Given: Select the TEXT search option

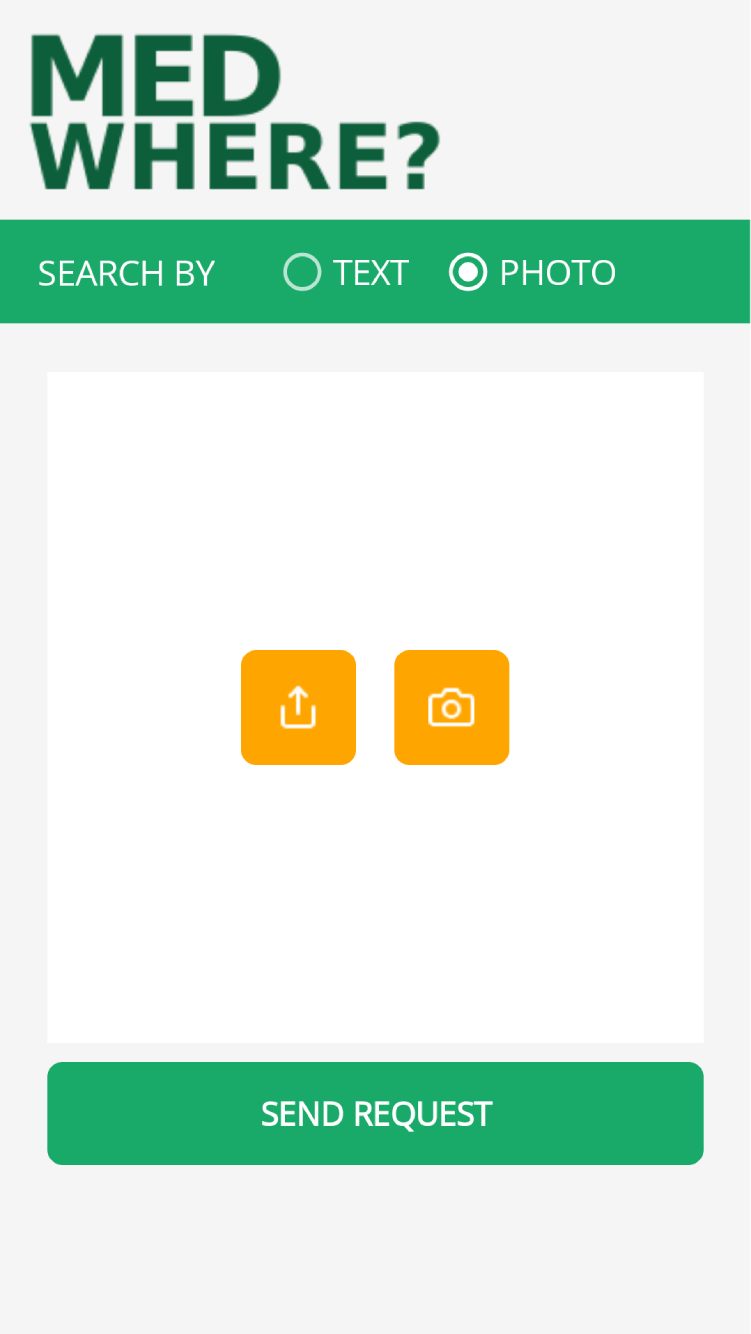Looking at the screenshot, I should pyautogui.click(x=302, y=272).
